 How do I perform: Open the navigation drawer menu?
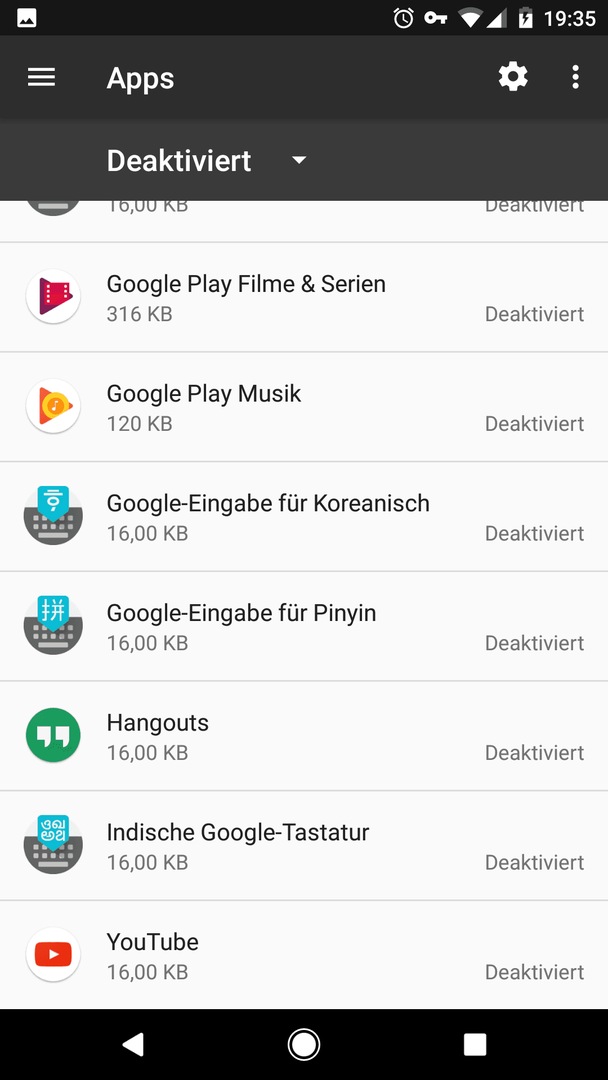(x=41, y=77)
